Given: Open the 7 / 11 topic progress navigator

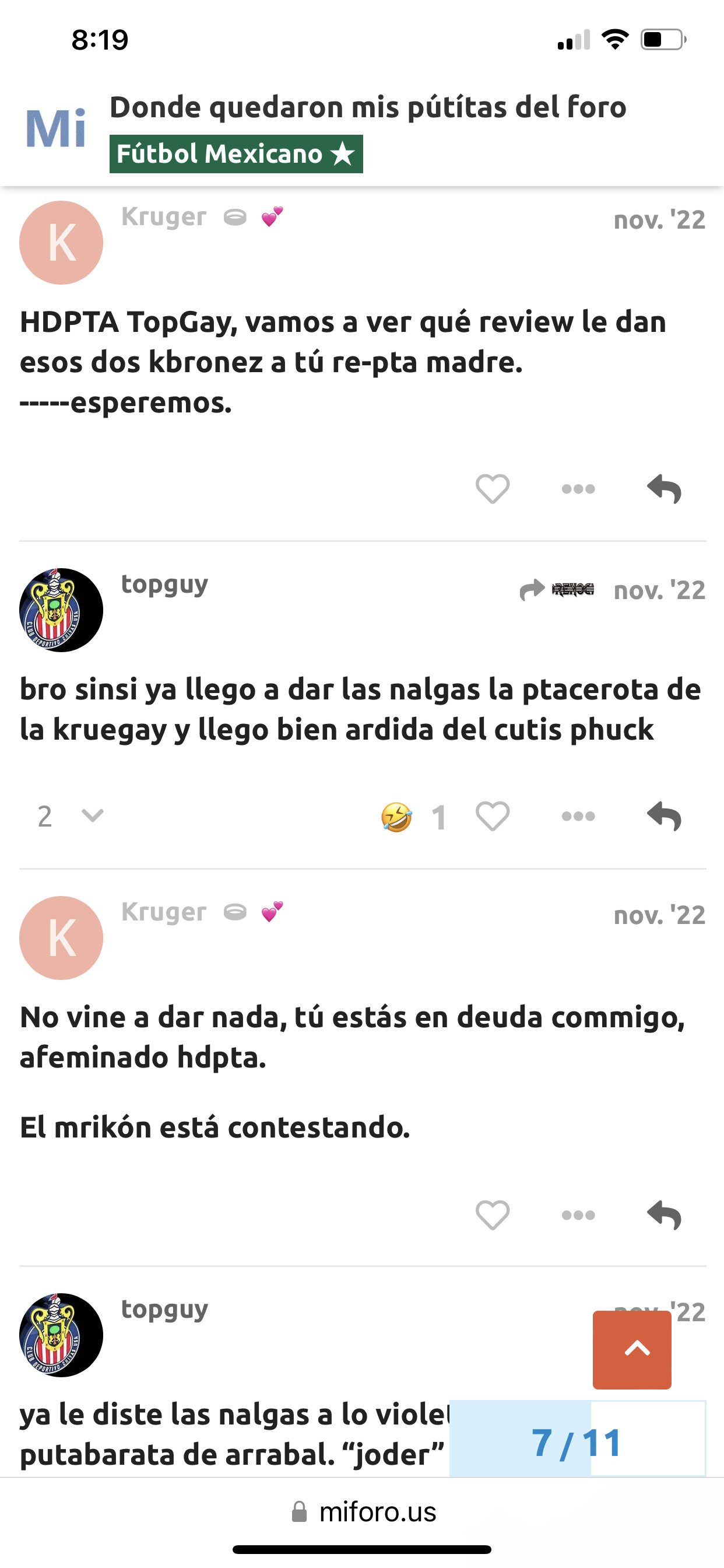Looking at the screenshot, I should pyautogui.click(x=577, y=1443).
